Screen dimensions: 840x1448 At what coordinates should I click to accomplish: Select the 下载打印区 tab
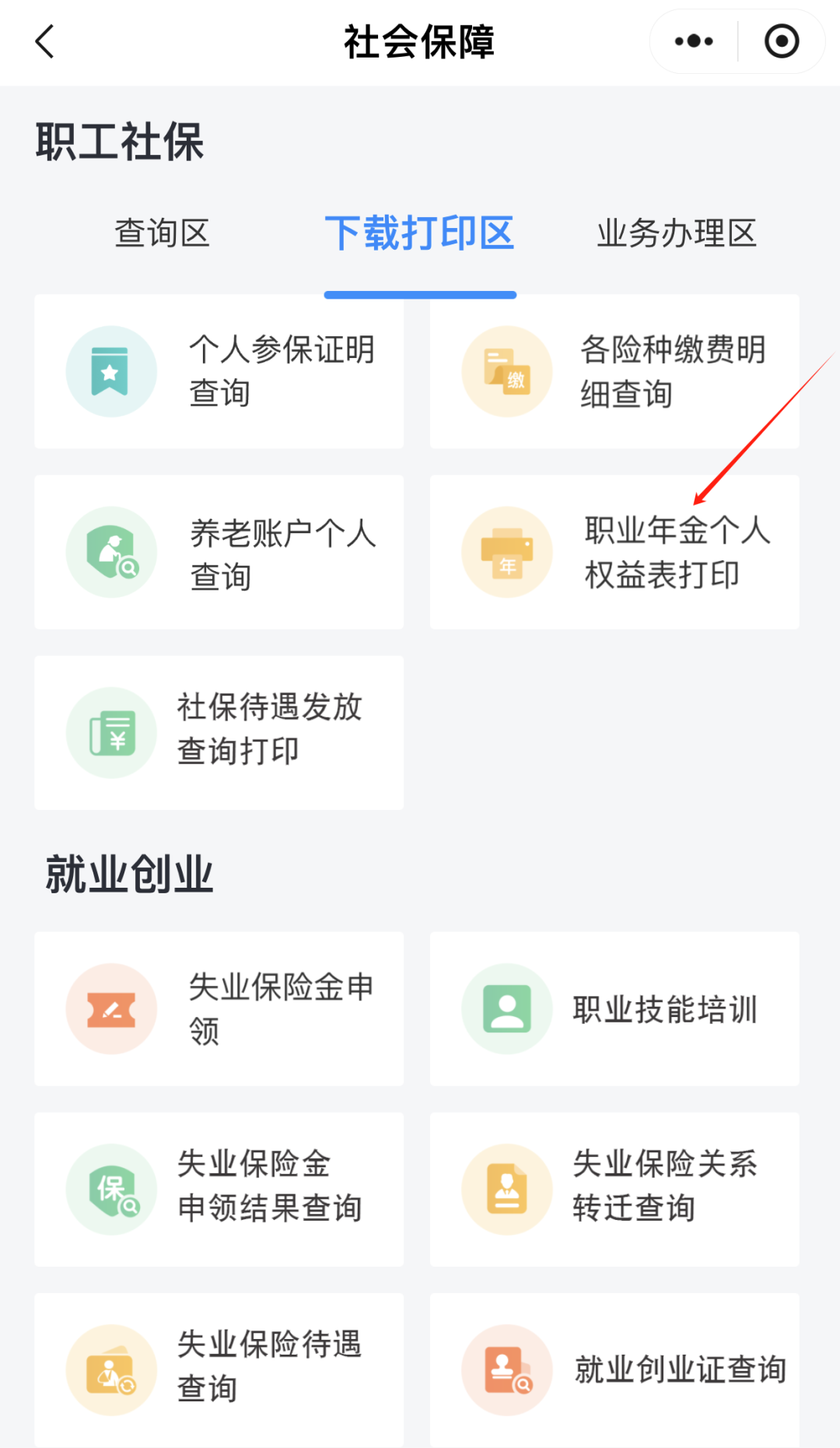click(420, 233)
